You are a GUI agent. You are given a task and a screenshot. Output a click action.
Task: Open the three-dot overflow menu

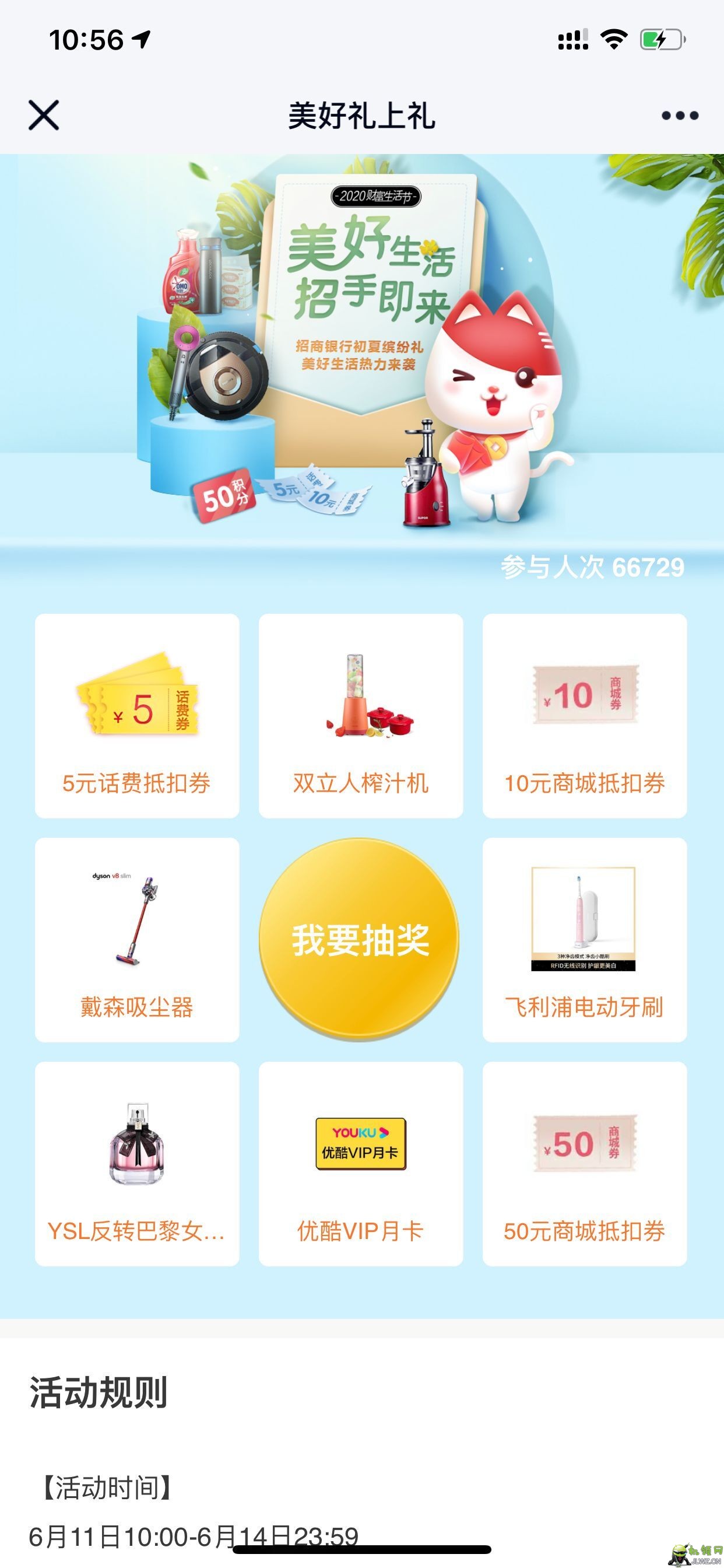[680, 115]
